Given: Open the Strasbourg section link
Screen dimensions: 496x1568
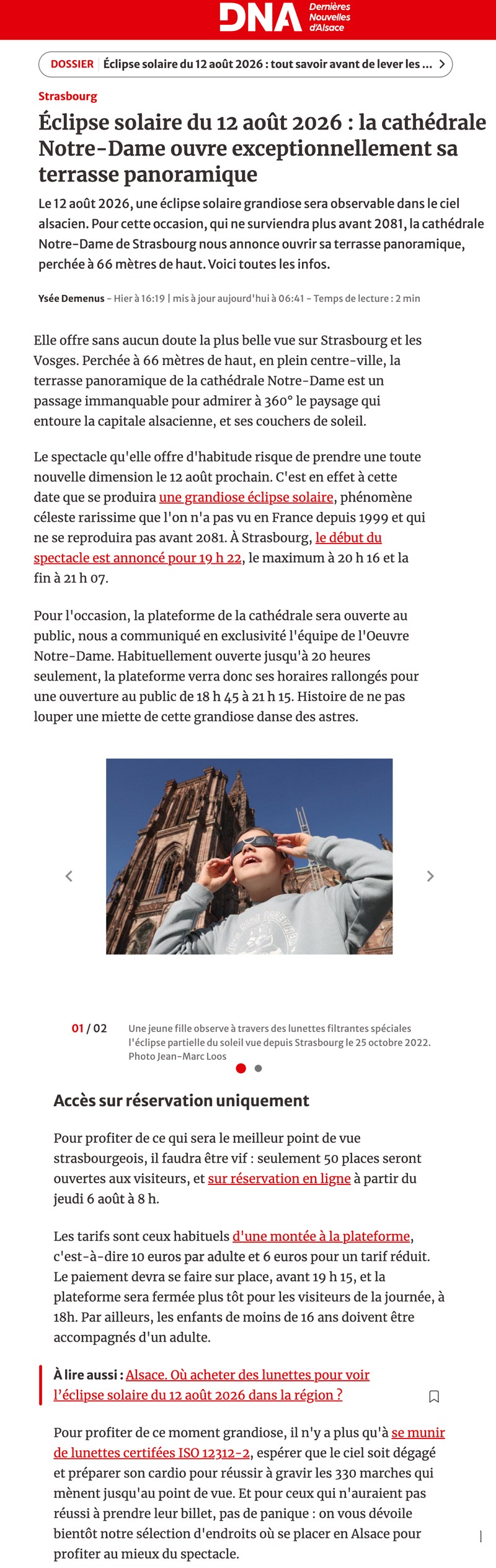Looking at the screenshot, I should click(x=68, y=96).
